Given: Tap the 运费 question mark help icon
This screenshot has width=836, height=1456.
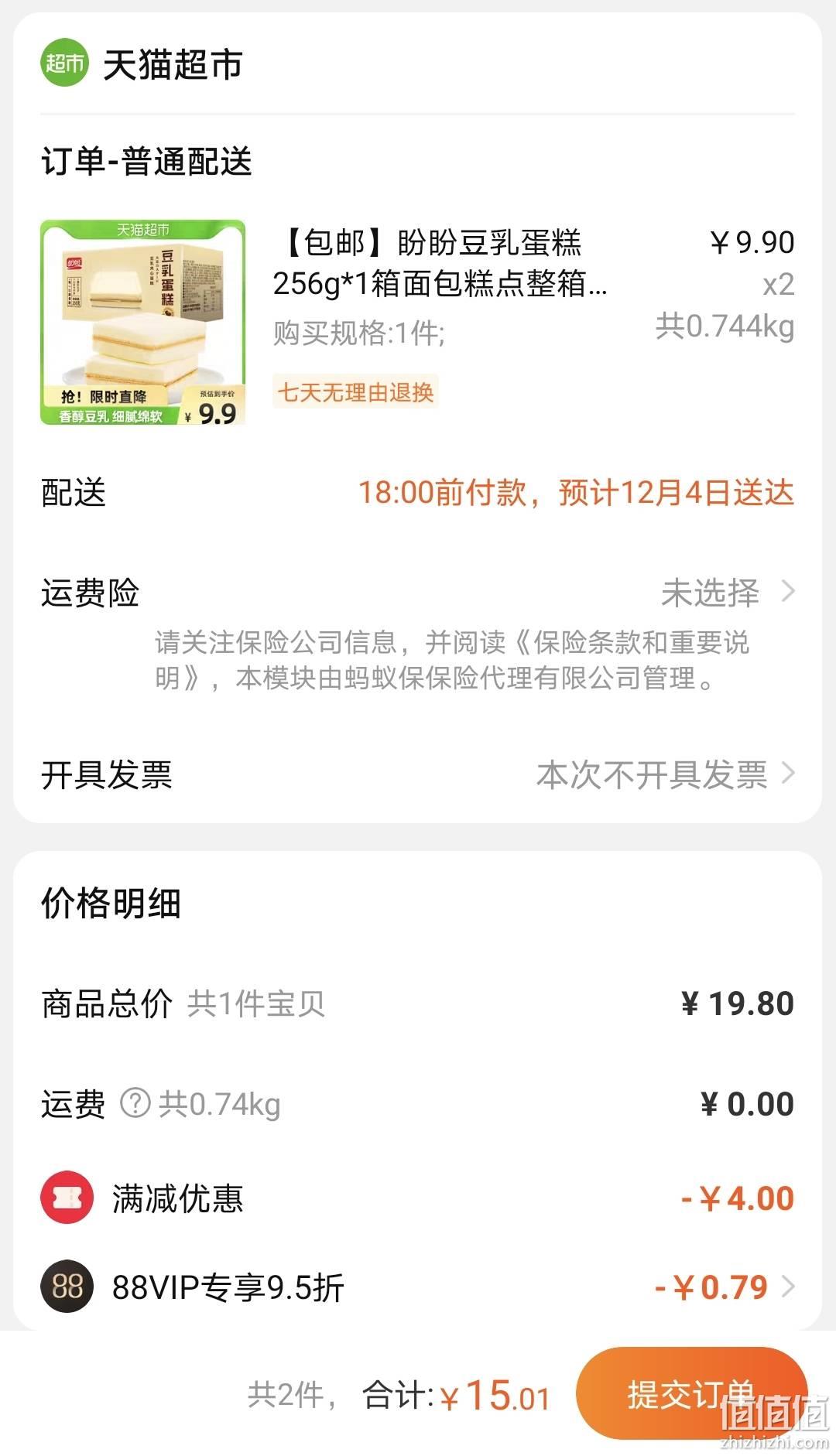Looking at the screenshot, I should tap(135, 1104).
